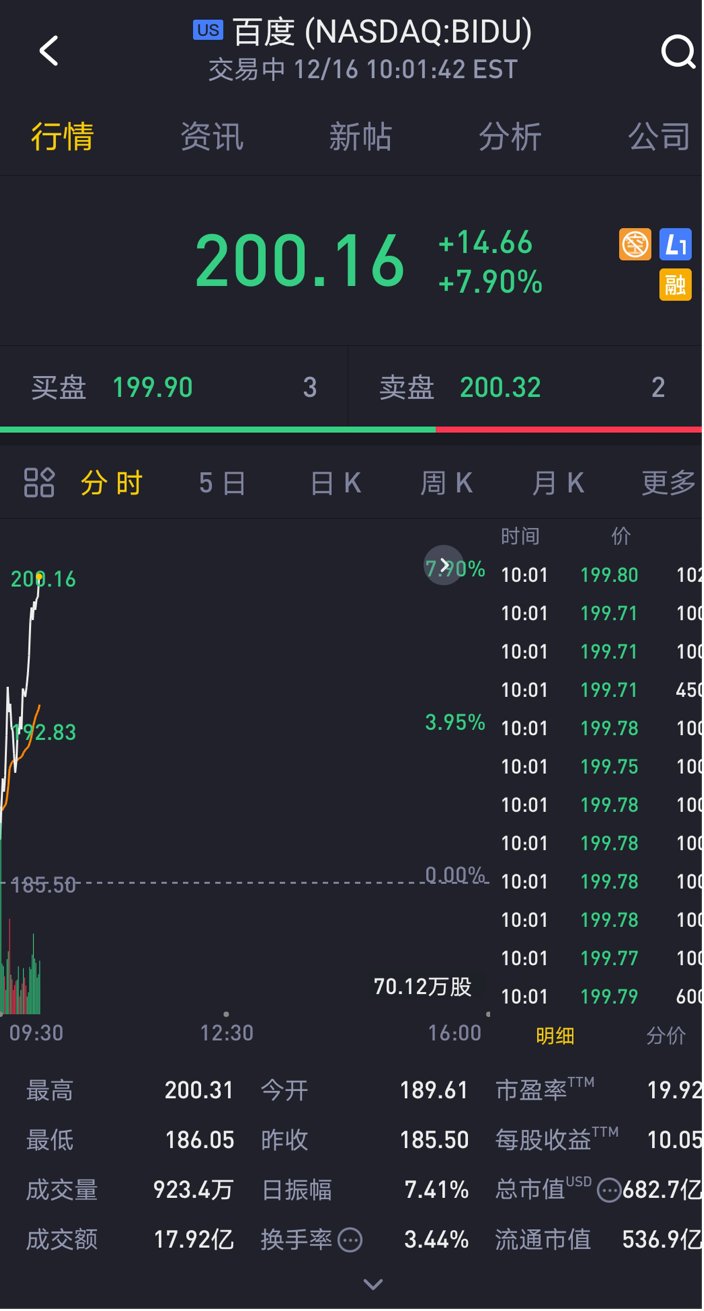Open 更多 chart period options
The width and height of the screenshot is (704, 1311).
coord(668,484)
